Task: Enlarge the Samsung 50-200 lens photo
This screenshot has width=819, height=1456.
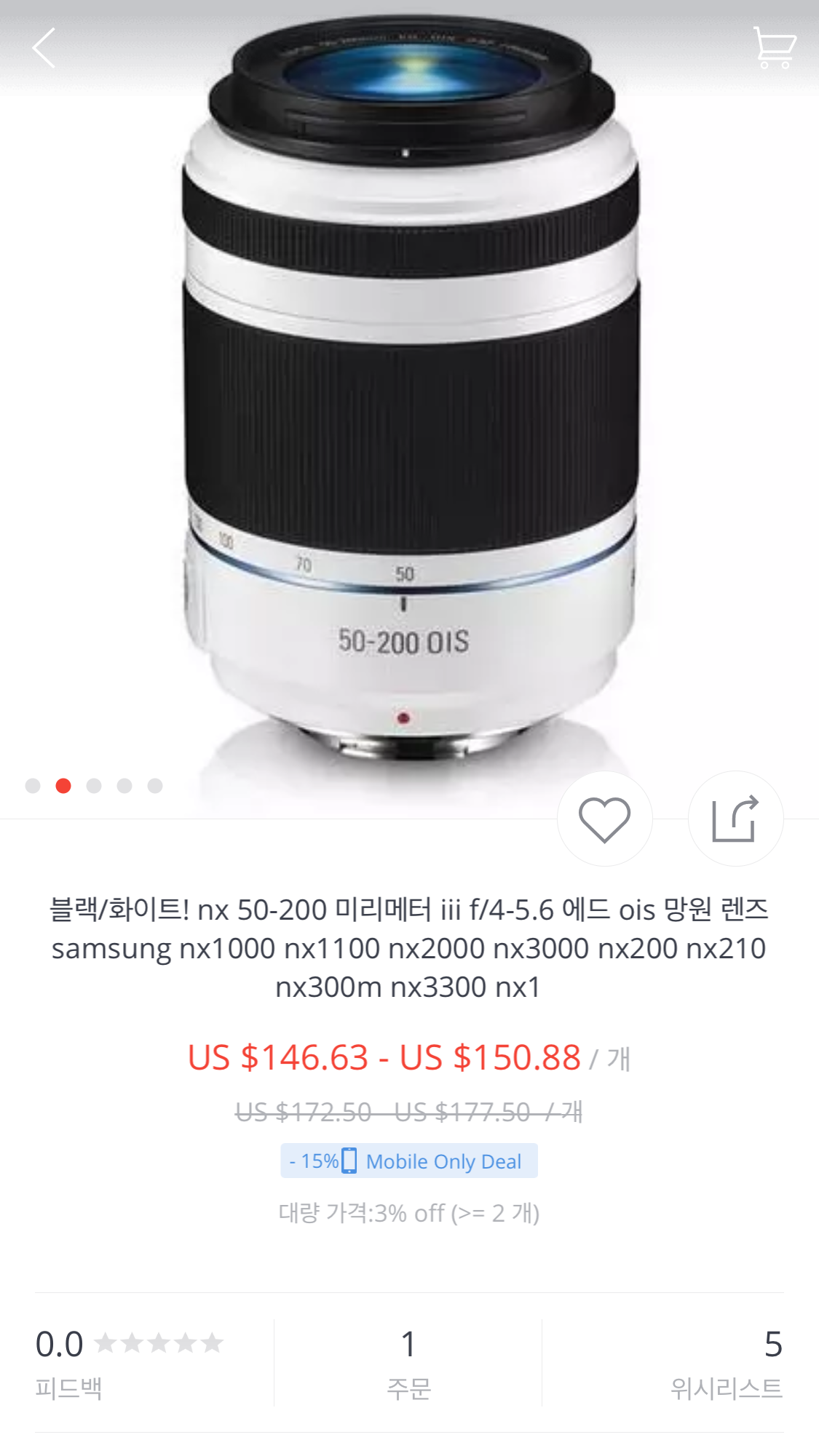Action: (x=409, y=407)
